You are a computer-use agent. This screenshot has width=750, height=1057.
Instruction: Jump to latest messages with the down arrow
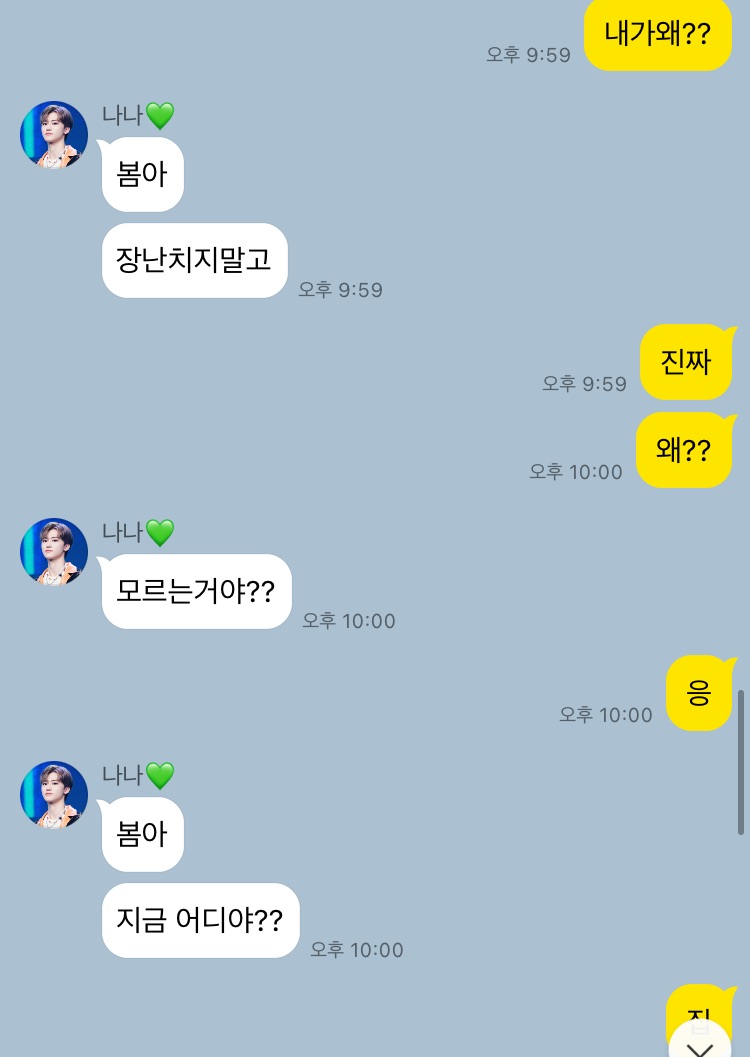click(701, 1041)
